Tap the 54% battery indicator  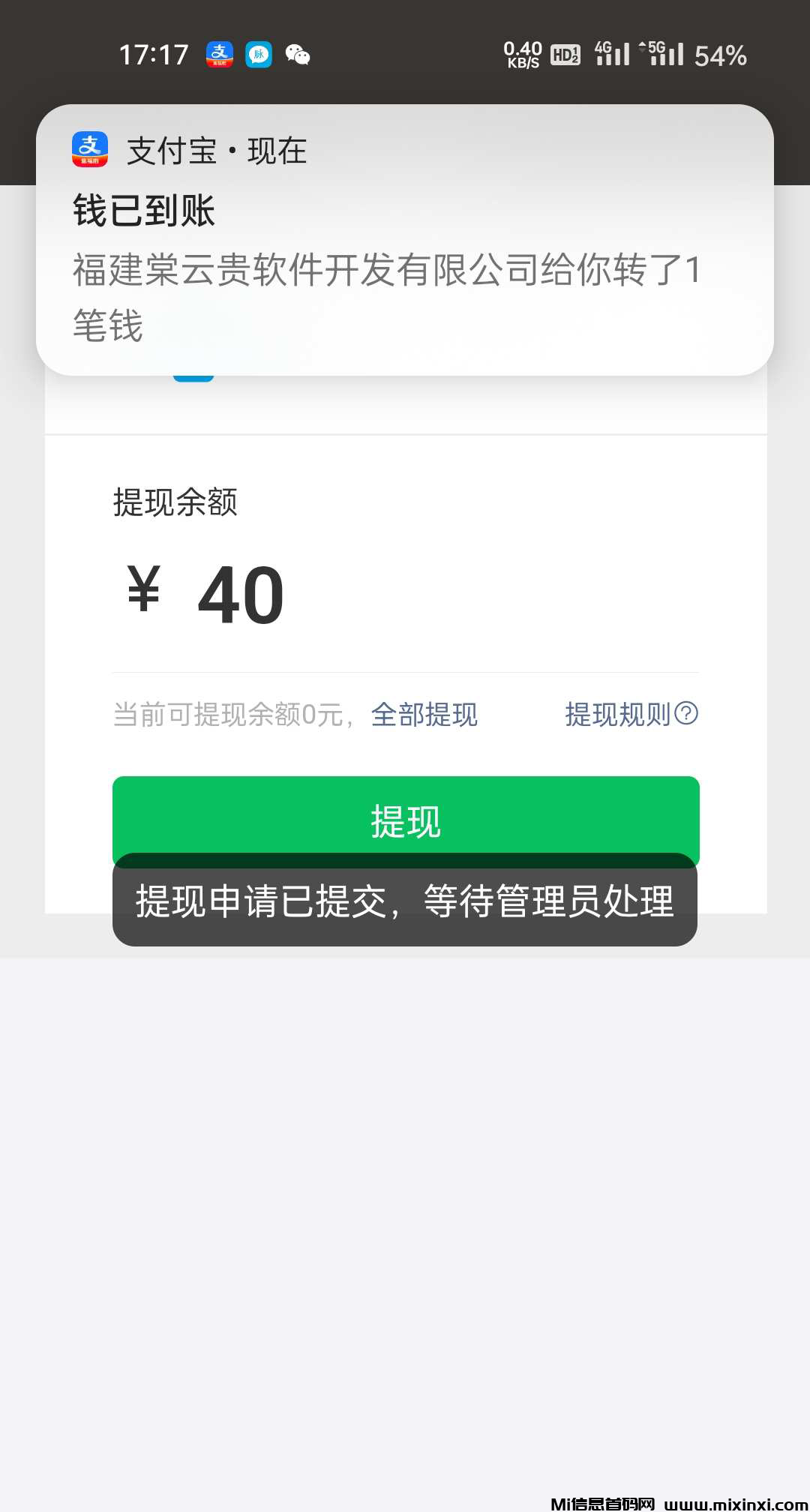pos(721,55)
